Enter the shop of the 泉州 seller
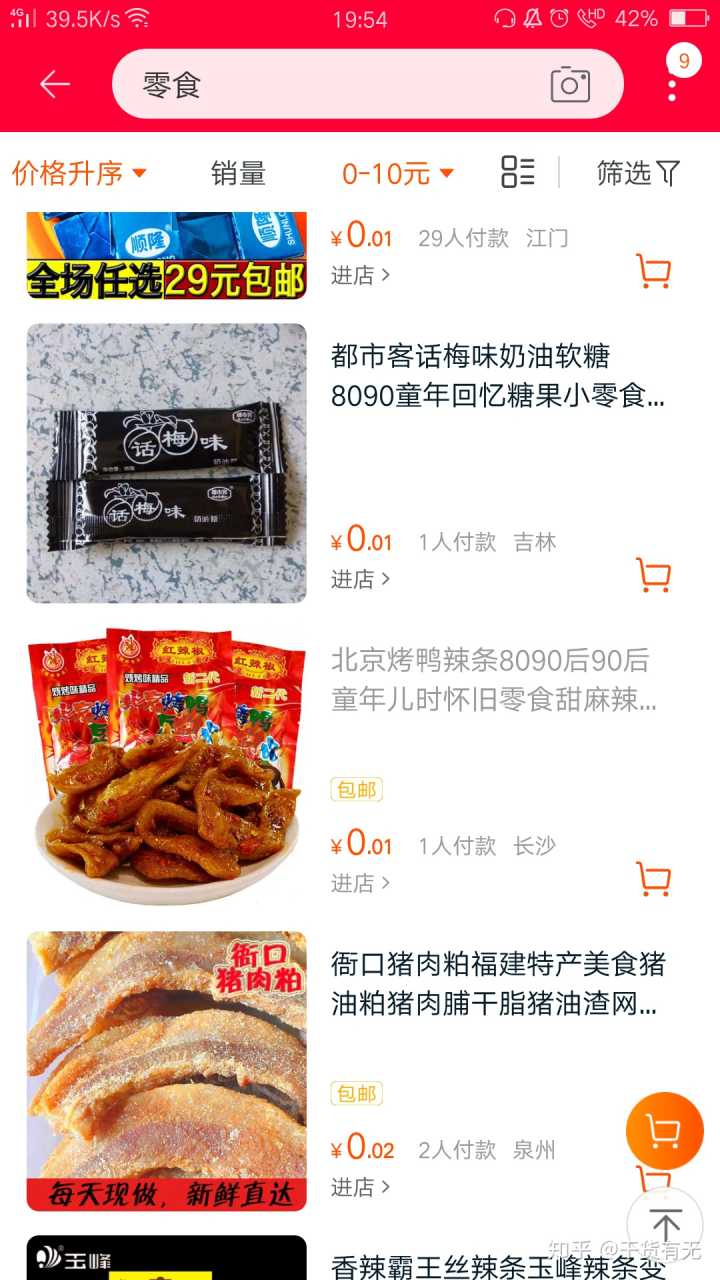This screenshot has width=720, height=1280. tap(360, 1187)
